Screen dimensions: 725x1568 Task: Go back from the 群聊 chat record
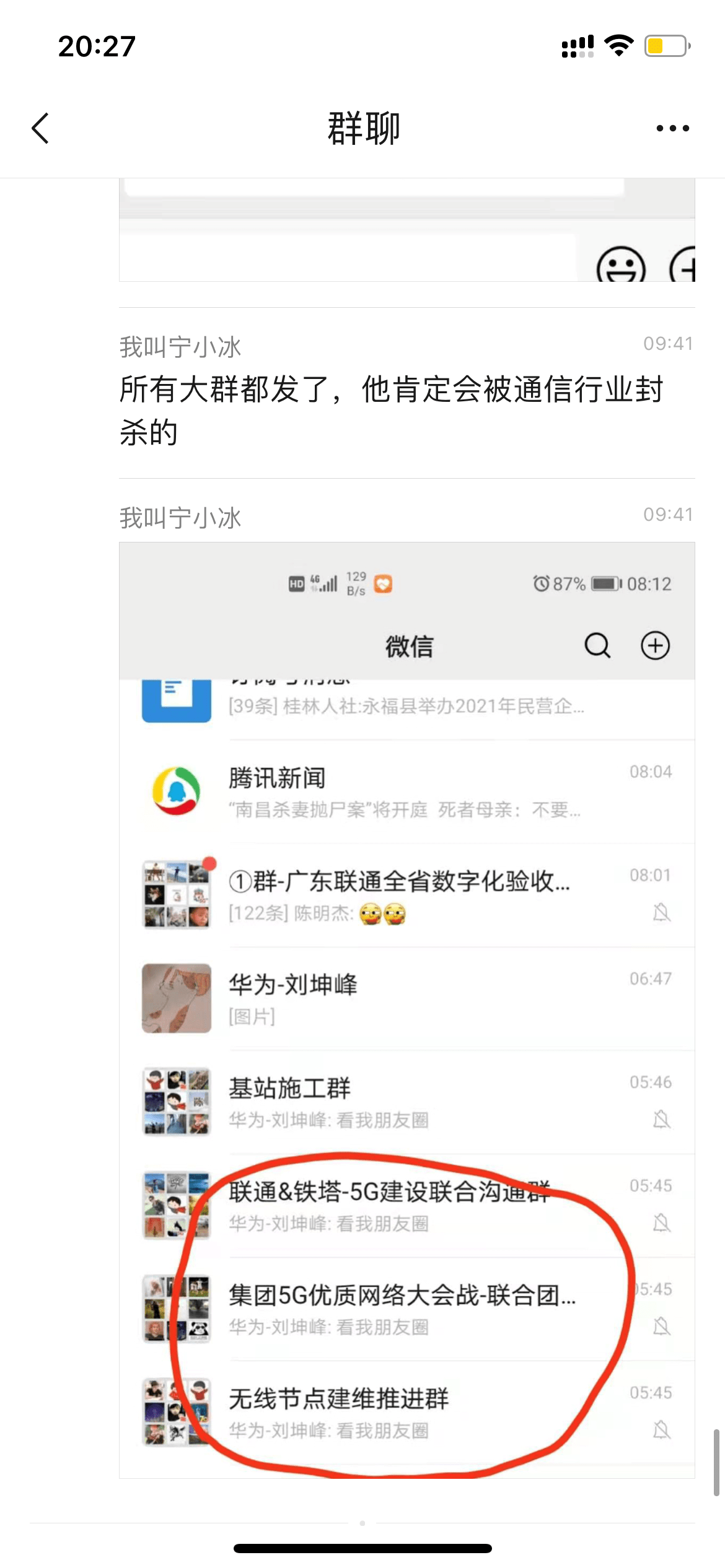(41, 129)
